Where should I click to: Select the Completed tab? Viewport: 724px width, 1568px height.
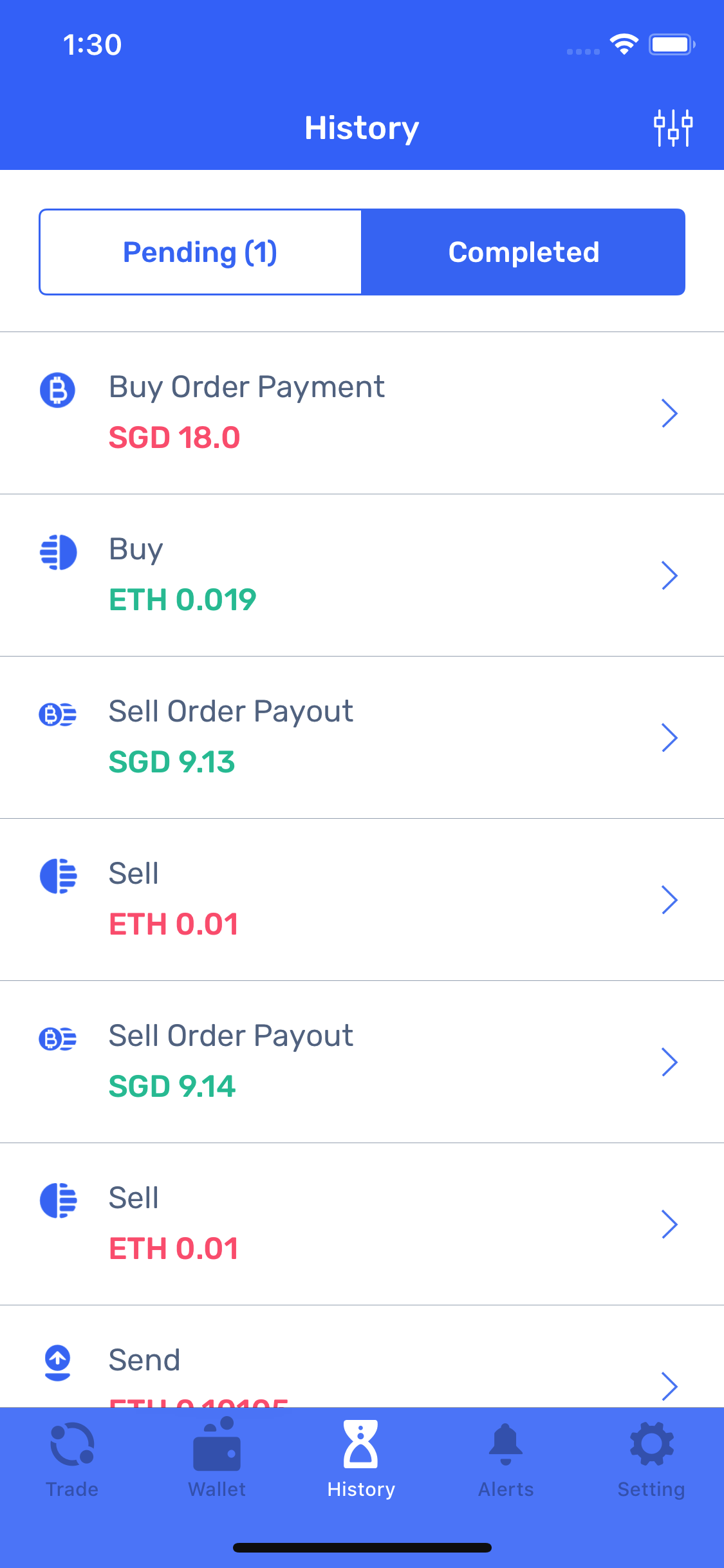tap(523, 252)
